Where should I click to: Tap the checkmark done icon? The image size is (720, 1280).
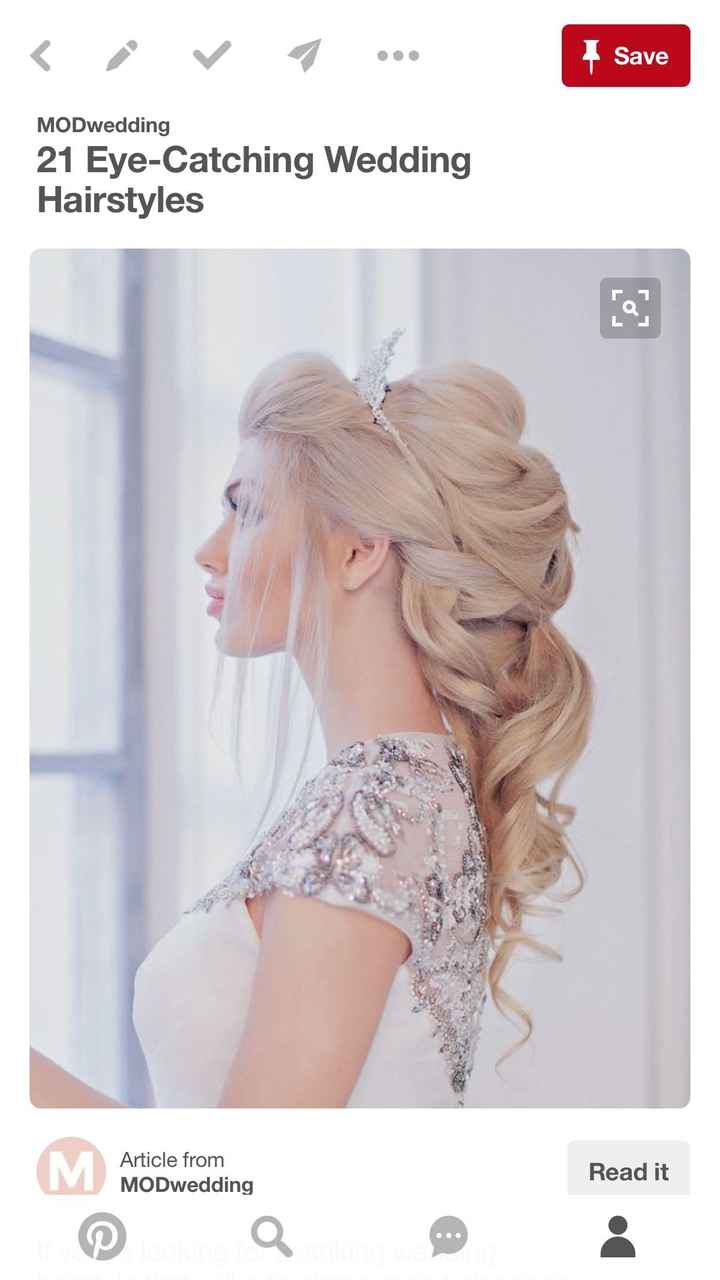click(211, 56)
